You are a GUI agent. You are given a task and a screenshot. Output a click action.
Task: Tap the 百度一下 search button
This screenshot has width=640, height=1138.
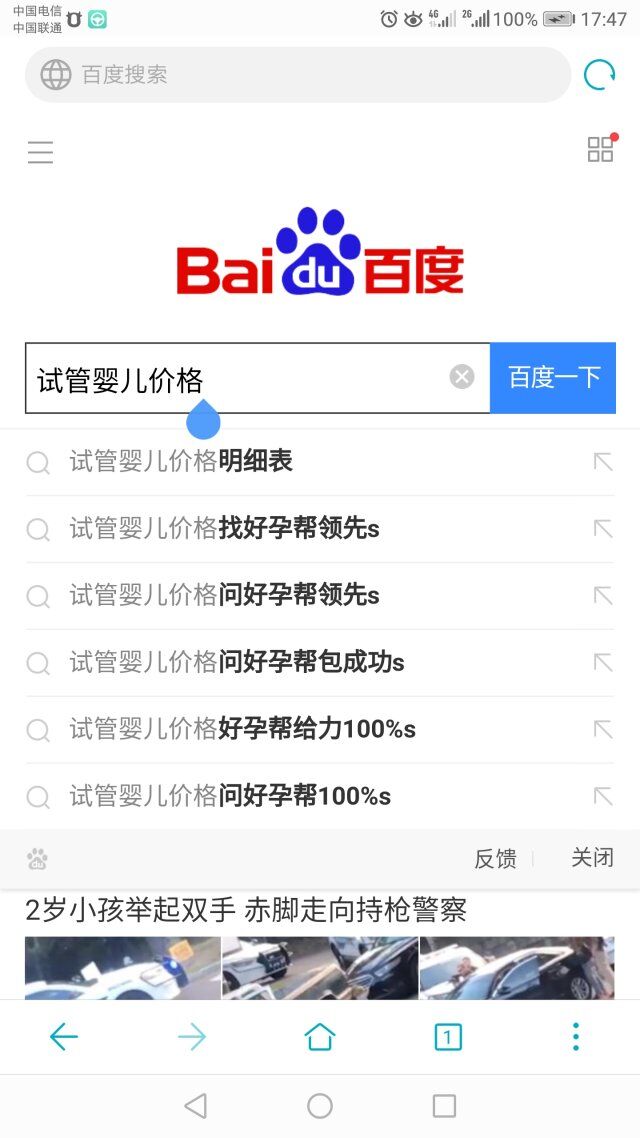553,377
